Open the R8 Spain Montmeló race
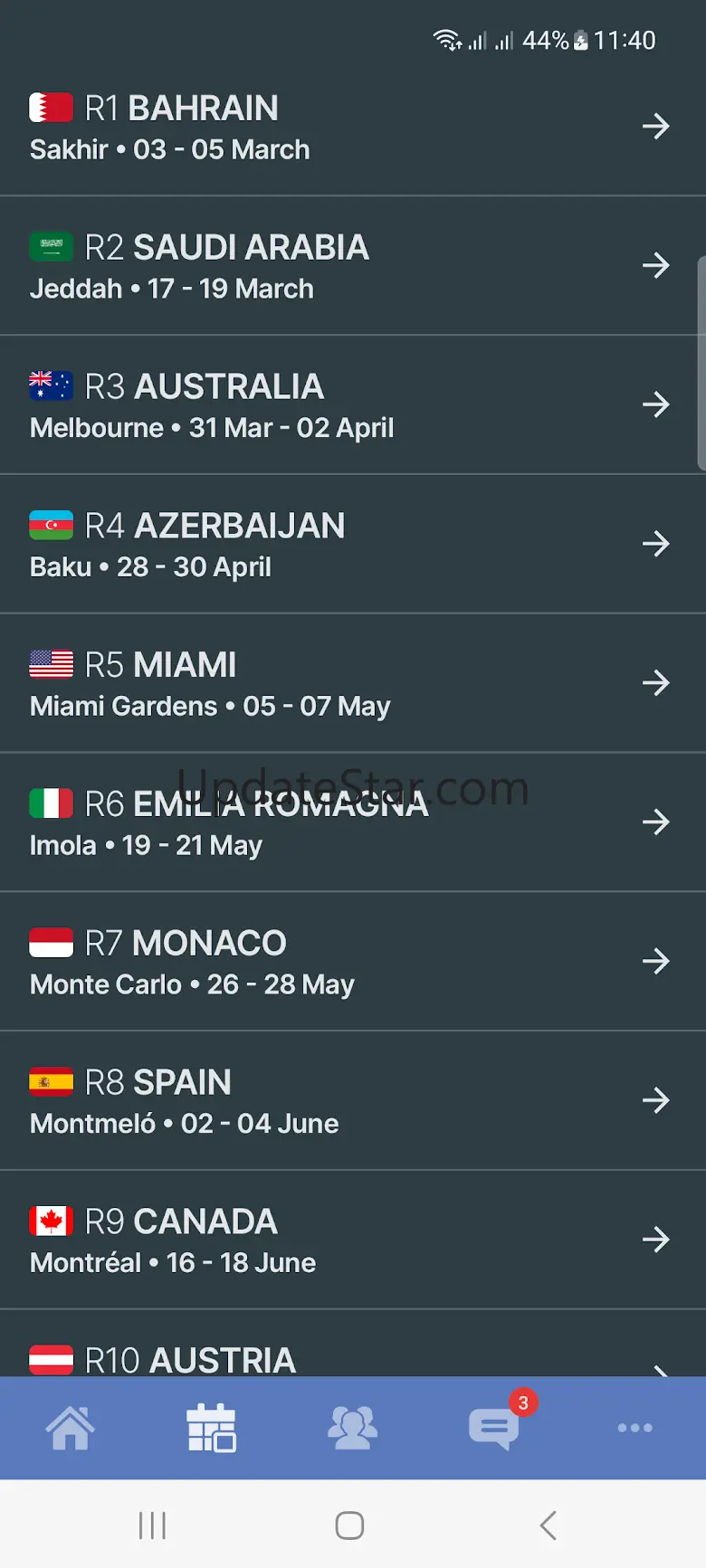Image resolution: width=706 pixels, height=1568 pixels. pos(352,1101)
